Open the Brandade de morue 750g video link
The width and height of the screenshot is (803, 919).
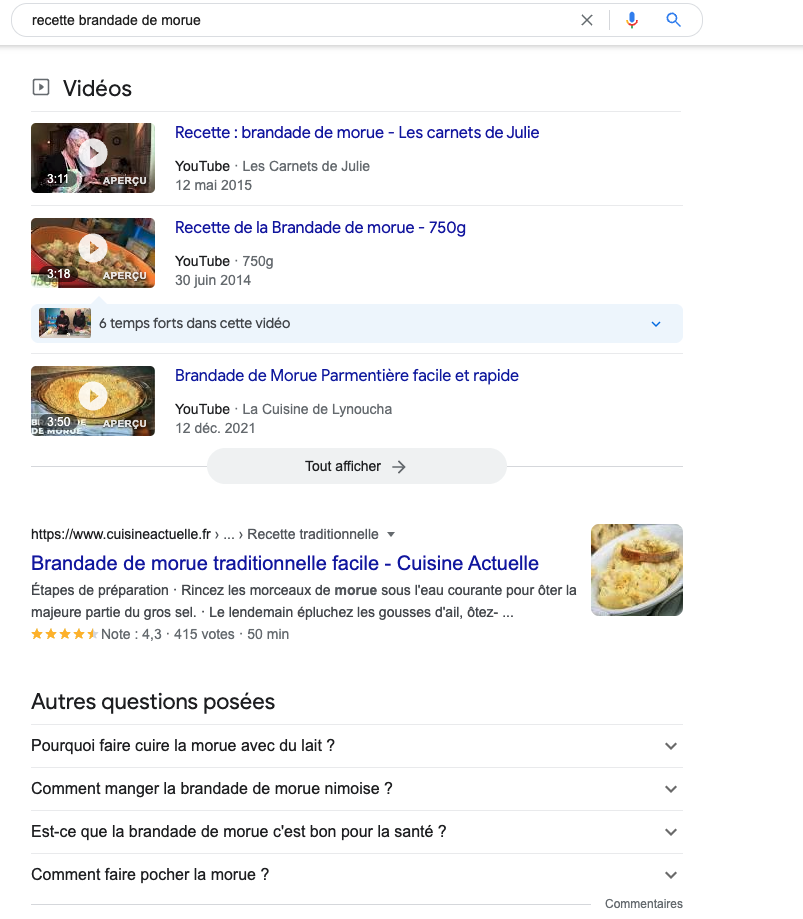(x=320, y=228)
